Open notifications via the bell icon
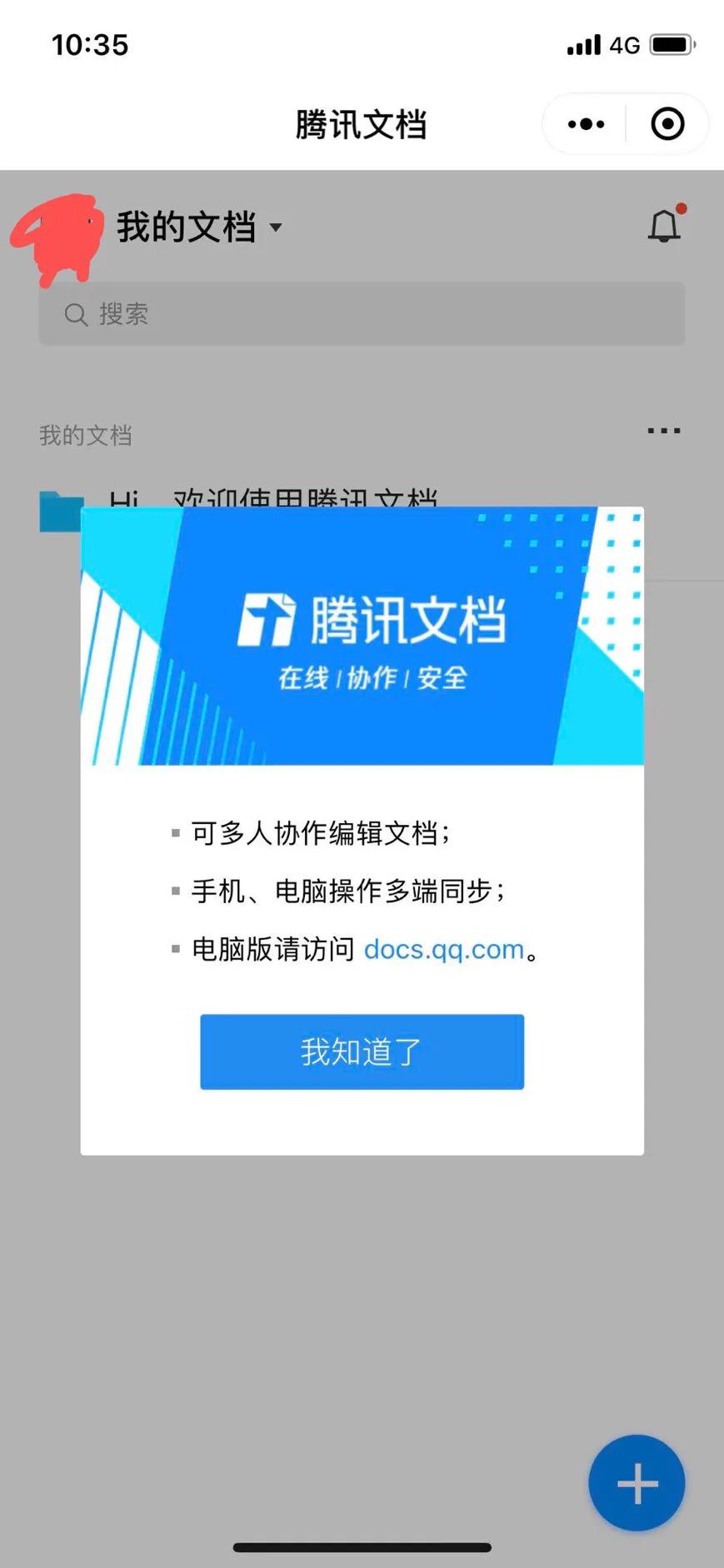 pos(664,226)
